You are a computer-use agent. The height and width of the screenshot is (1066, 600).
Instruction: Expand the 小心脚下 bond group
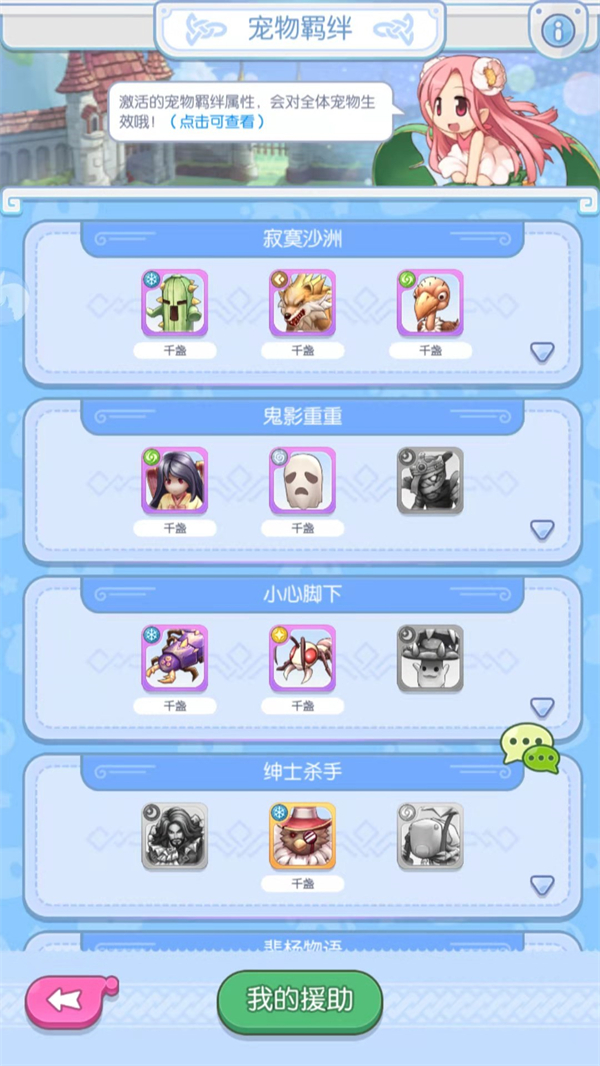click(x=542, y=708)
